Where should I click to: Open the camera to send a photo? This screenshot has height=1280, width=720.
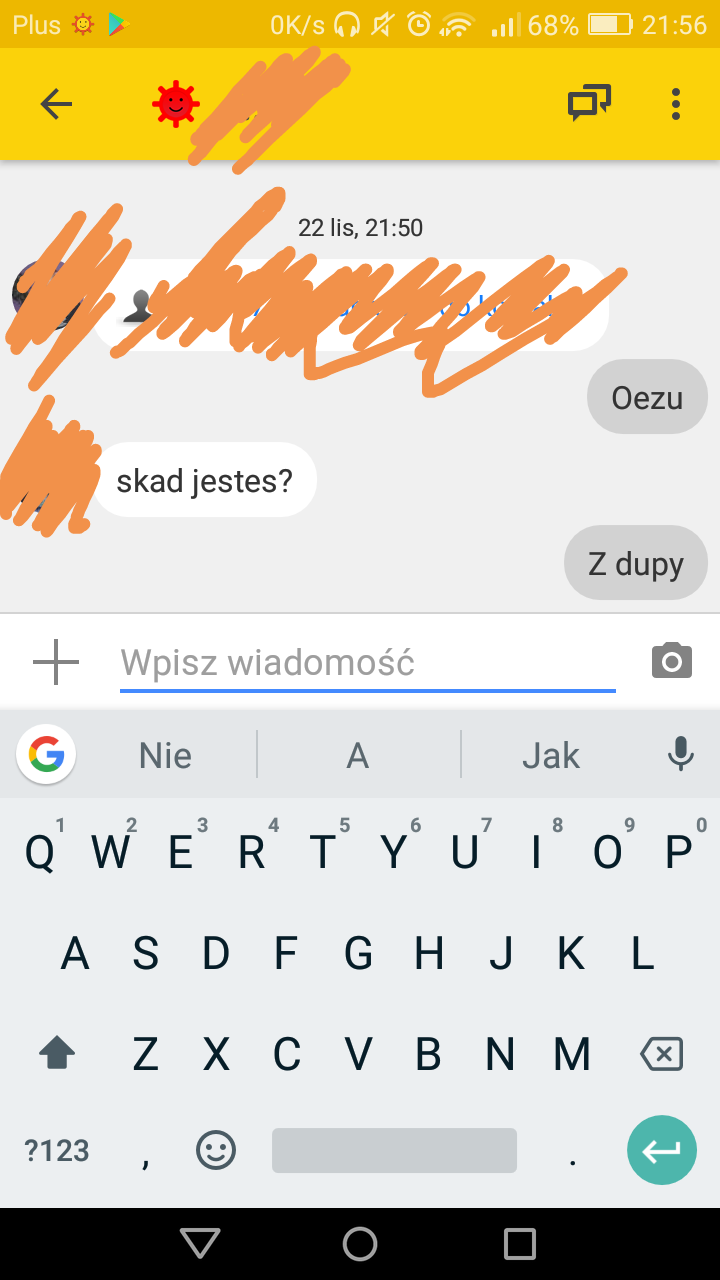672,661
